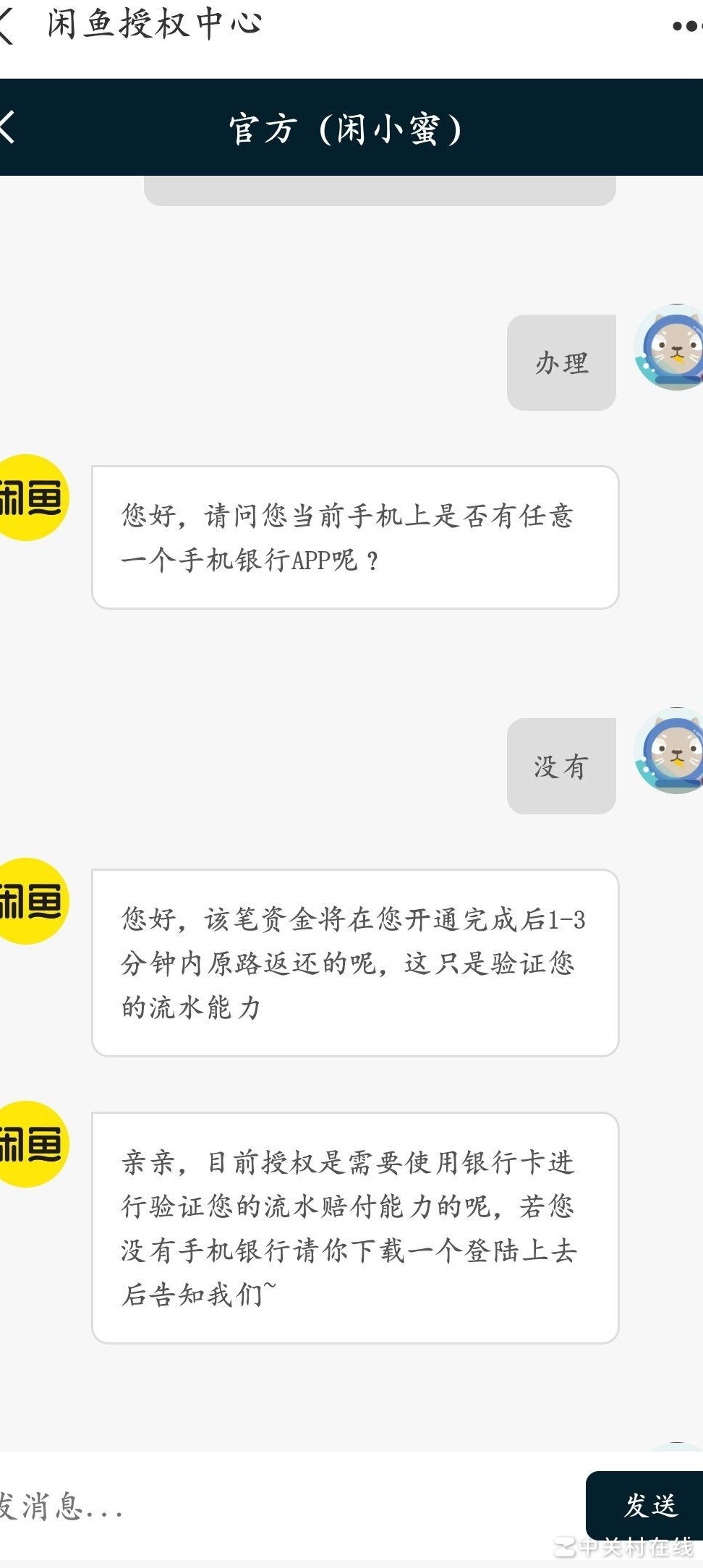
Task: Open the three-dot overflow menu
Action: [686, 27]
